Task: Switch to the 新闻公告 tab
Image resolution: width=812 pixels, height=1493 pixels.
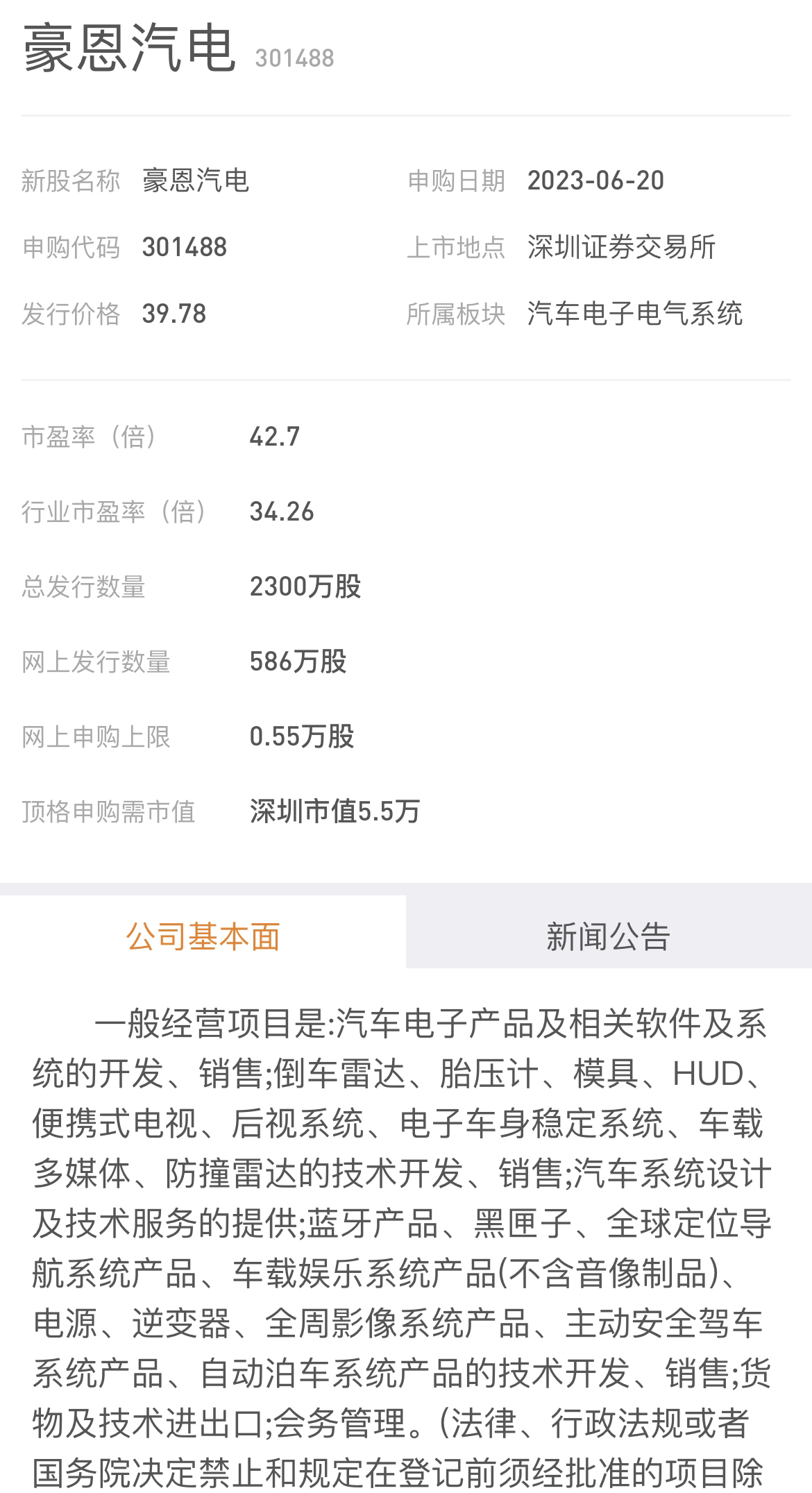Action: [608, 936]
